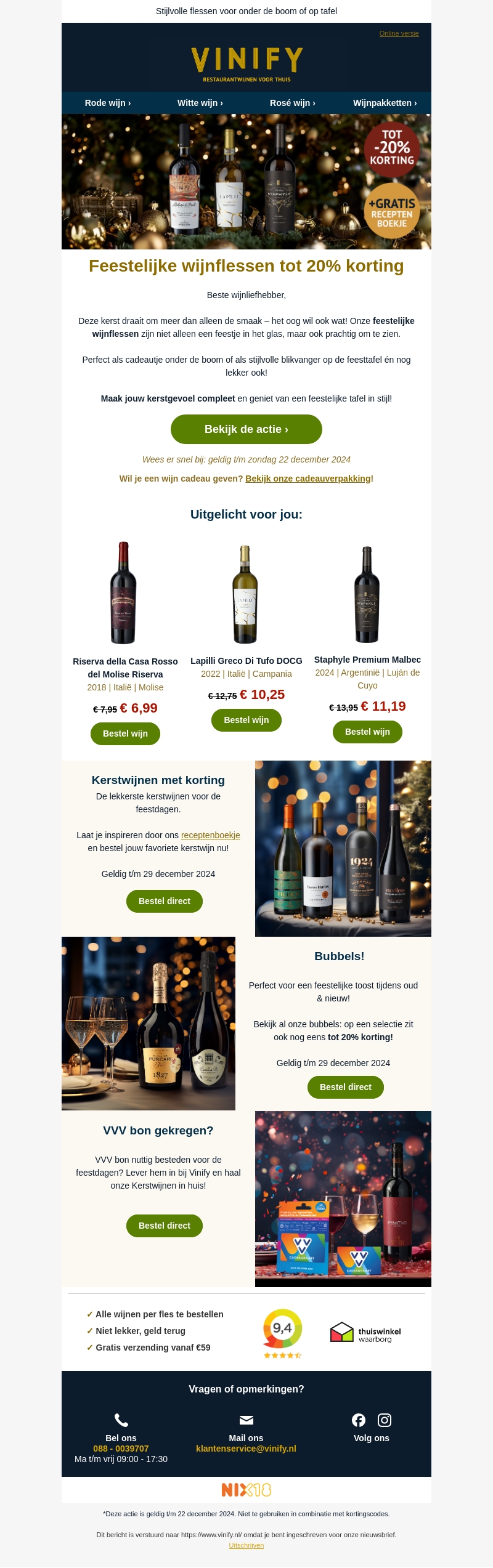Tap Bestel direct under Kerstwijnen met korting
Image resolution: width=493 pixels, height=1568 pixels.
(x=164, y=901)
